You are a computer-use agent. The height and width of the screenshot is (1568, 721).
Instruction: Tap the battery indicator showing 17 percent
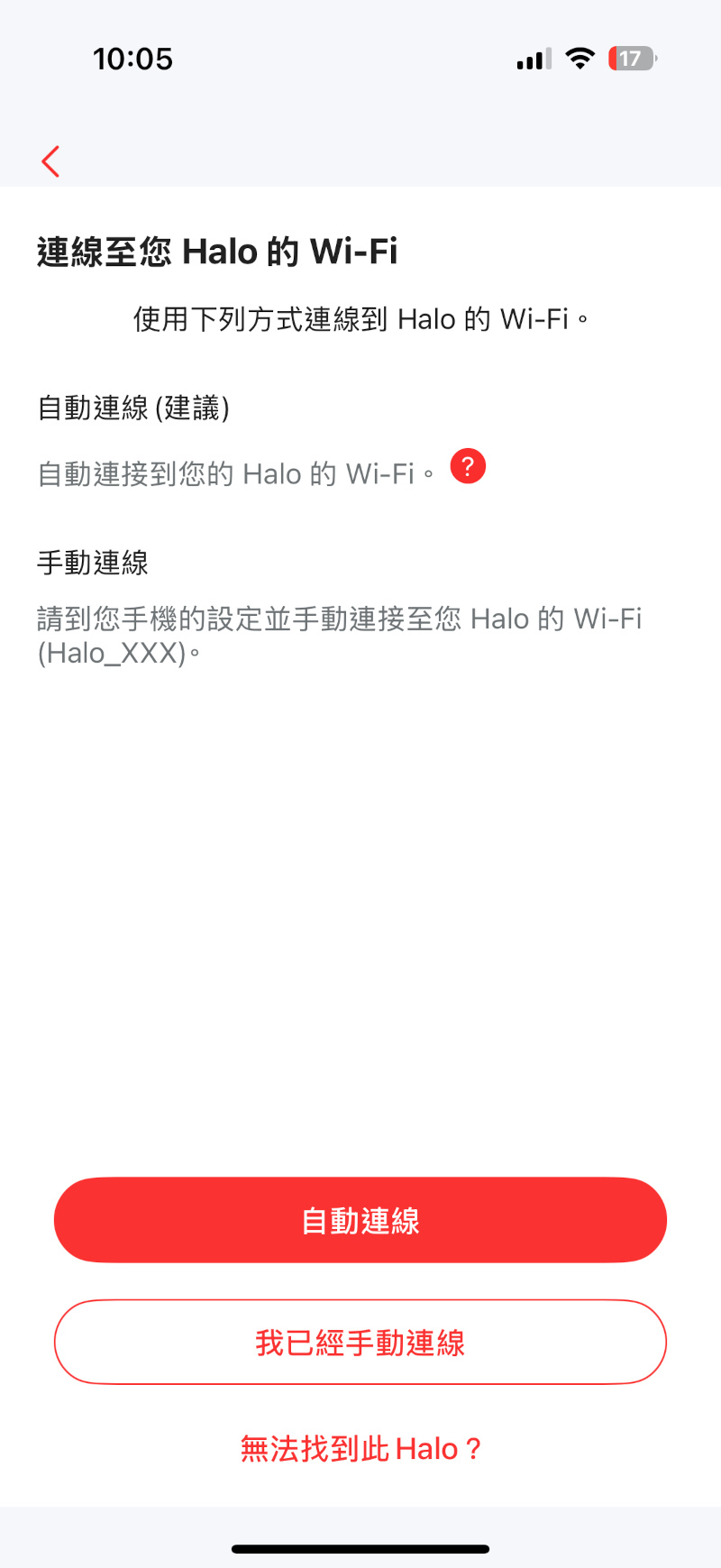click(x=632, y=58)
